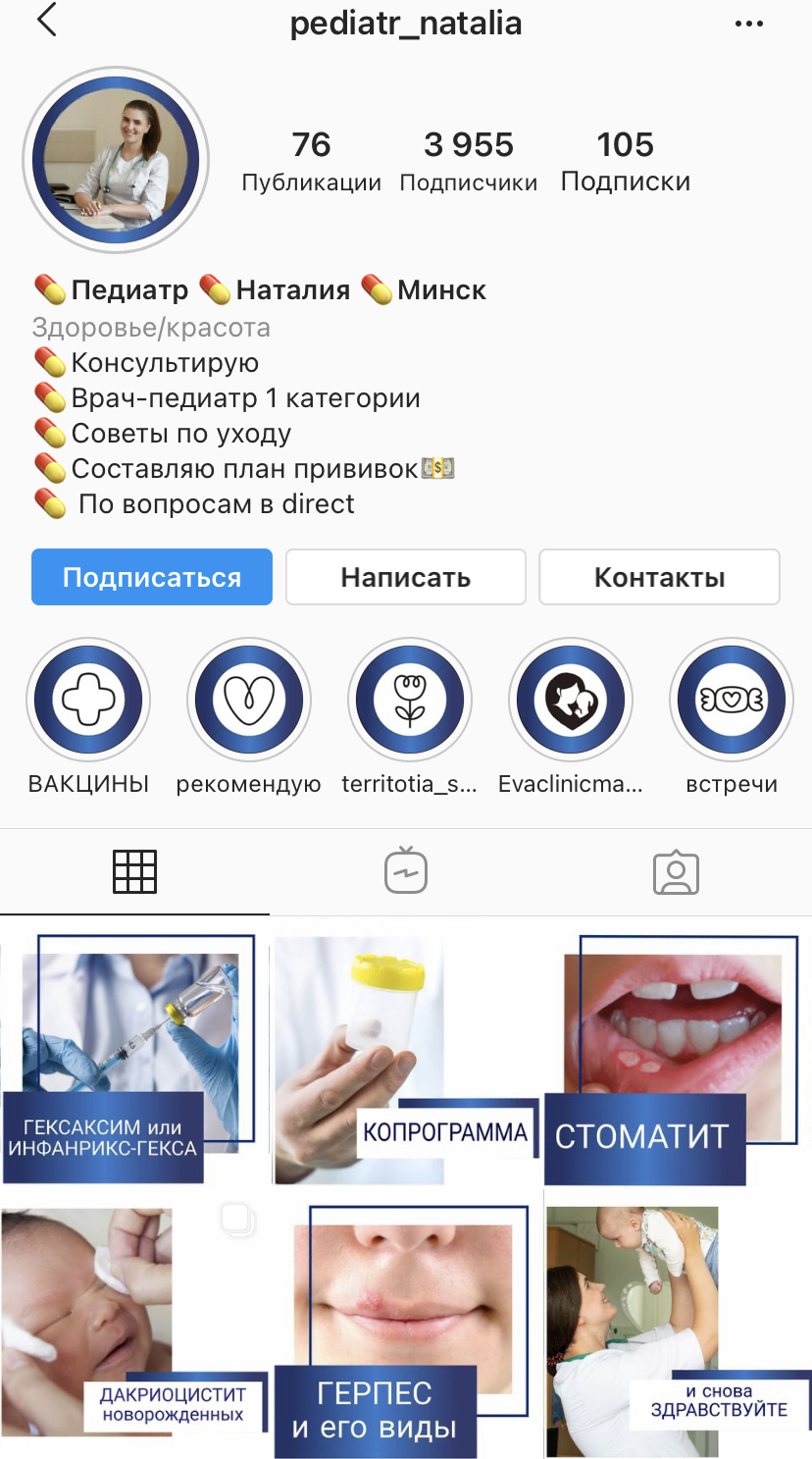
Task: Go back using the arrow icon
Action: (x=46, y=22)
